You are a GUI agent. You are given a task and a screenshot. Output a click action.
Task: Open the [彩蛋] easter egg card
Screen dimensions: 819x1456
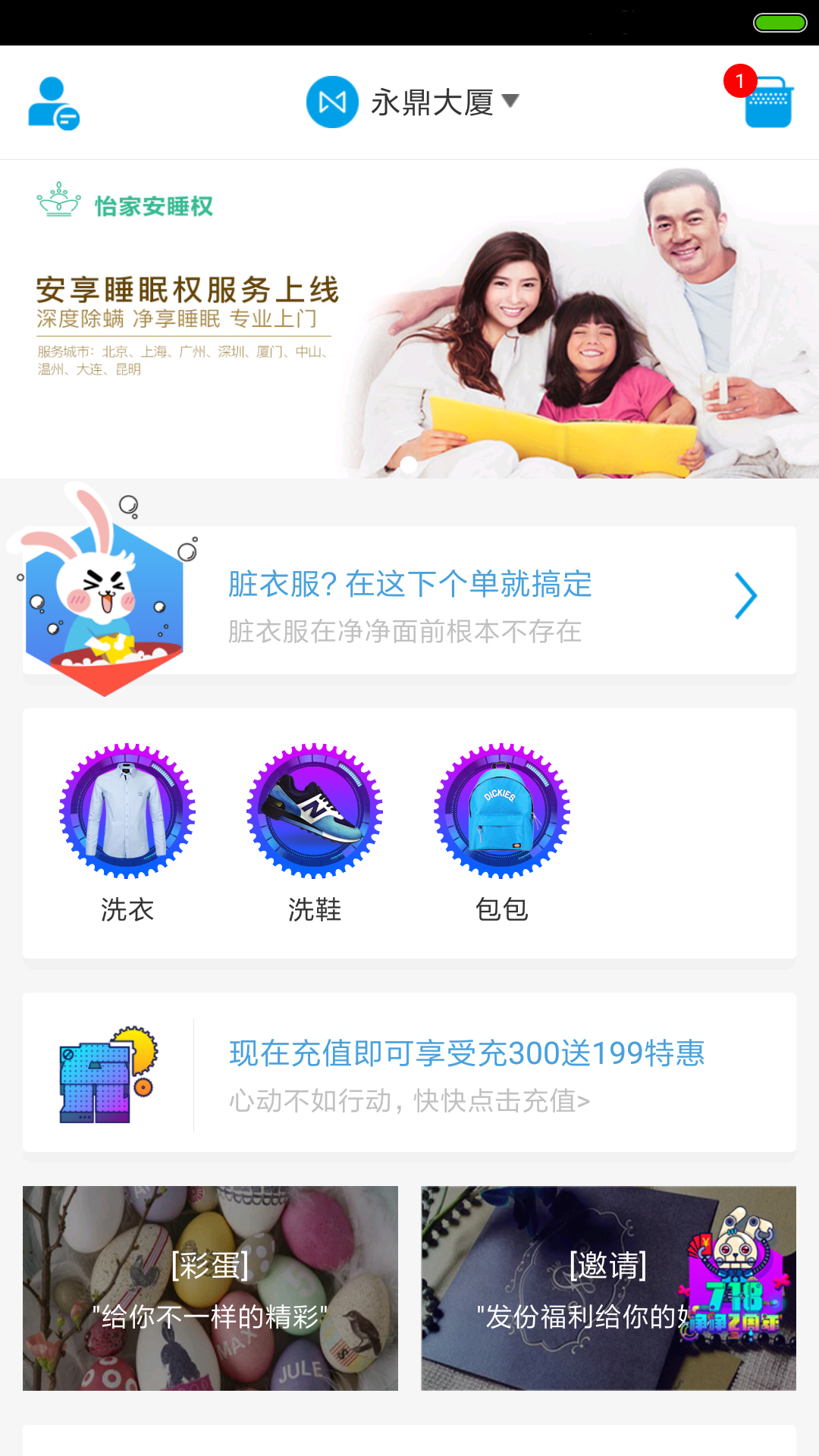click(210, 1288)
